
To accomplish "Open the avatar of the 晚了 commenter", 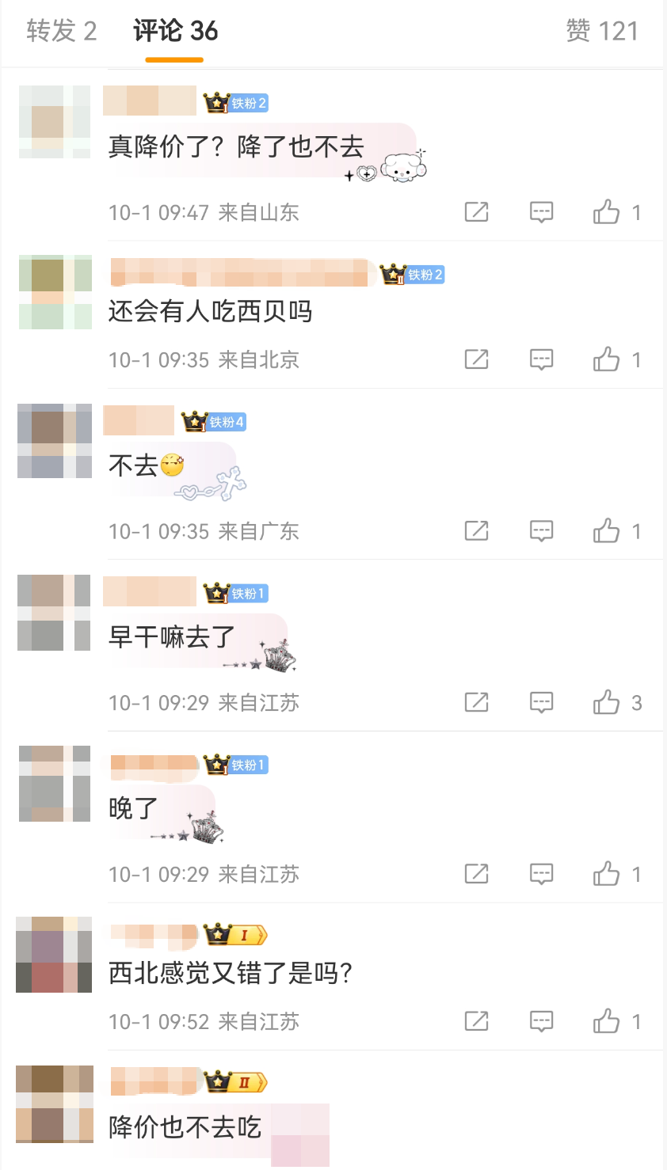I will [54, 783].
